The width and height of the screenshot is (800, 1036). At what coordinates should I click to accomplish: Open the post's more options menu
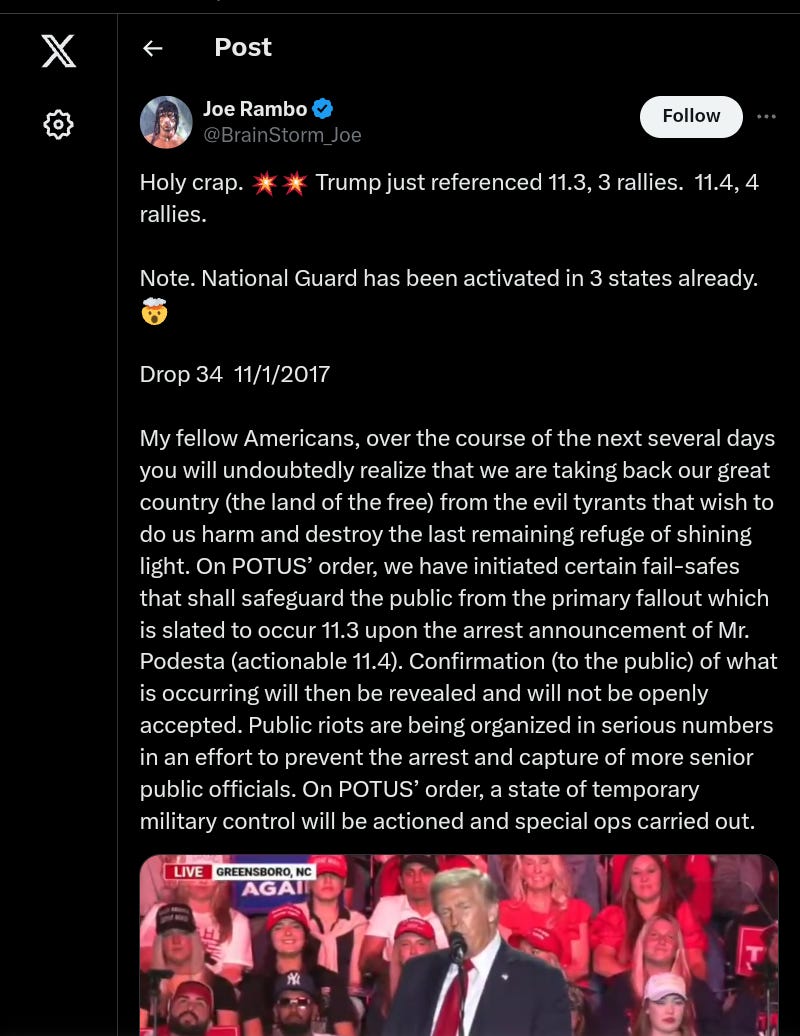(x=766, y=116)
